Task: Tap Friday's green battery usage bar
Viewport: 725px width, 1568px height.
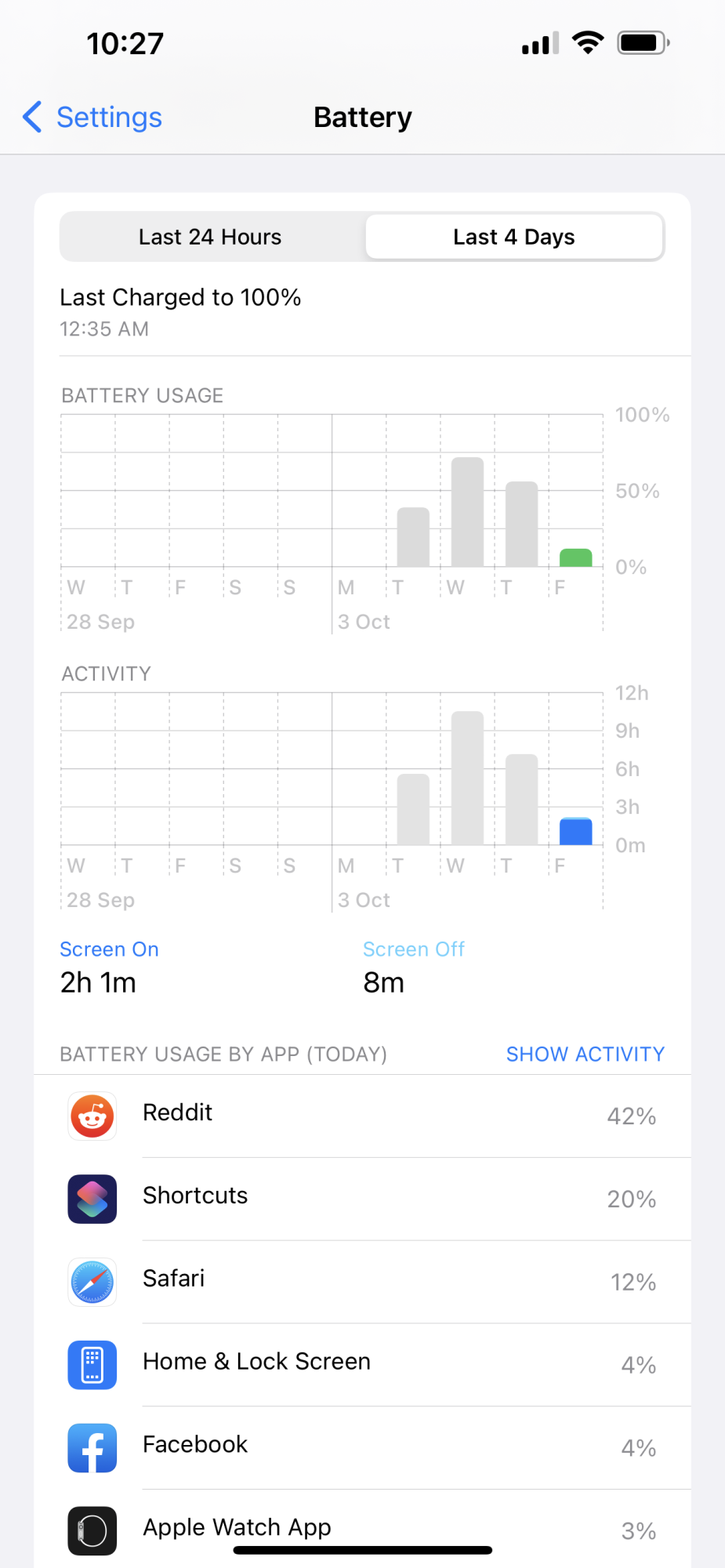Action: click(576, 557)
